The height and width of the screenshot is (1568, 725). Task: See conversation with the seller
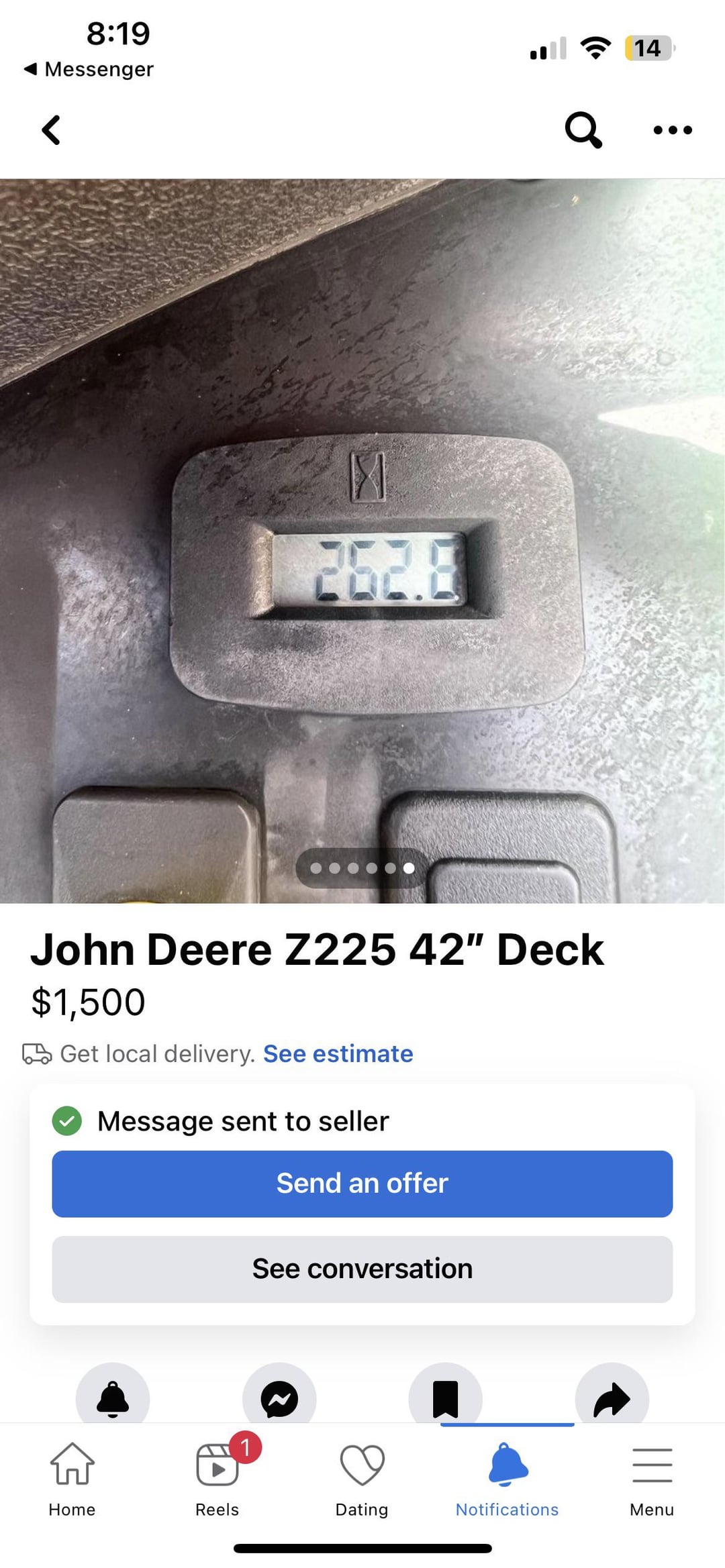[362, 1269]
